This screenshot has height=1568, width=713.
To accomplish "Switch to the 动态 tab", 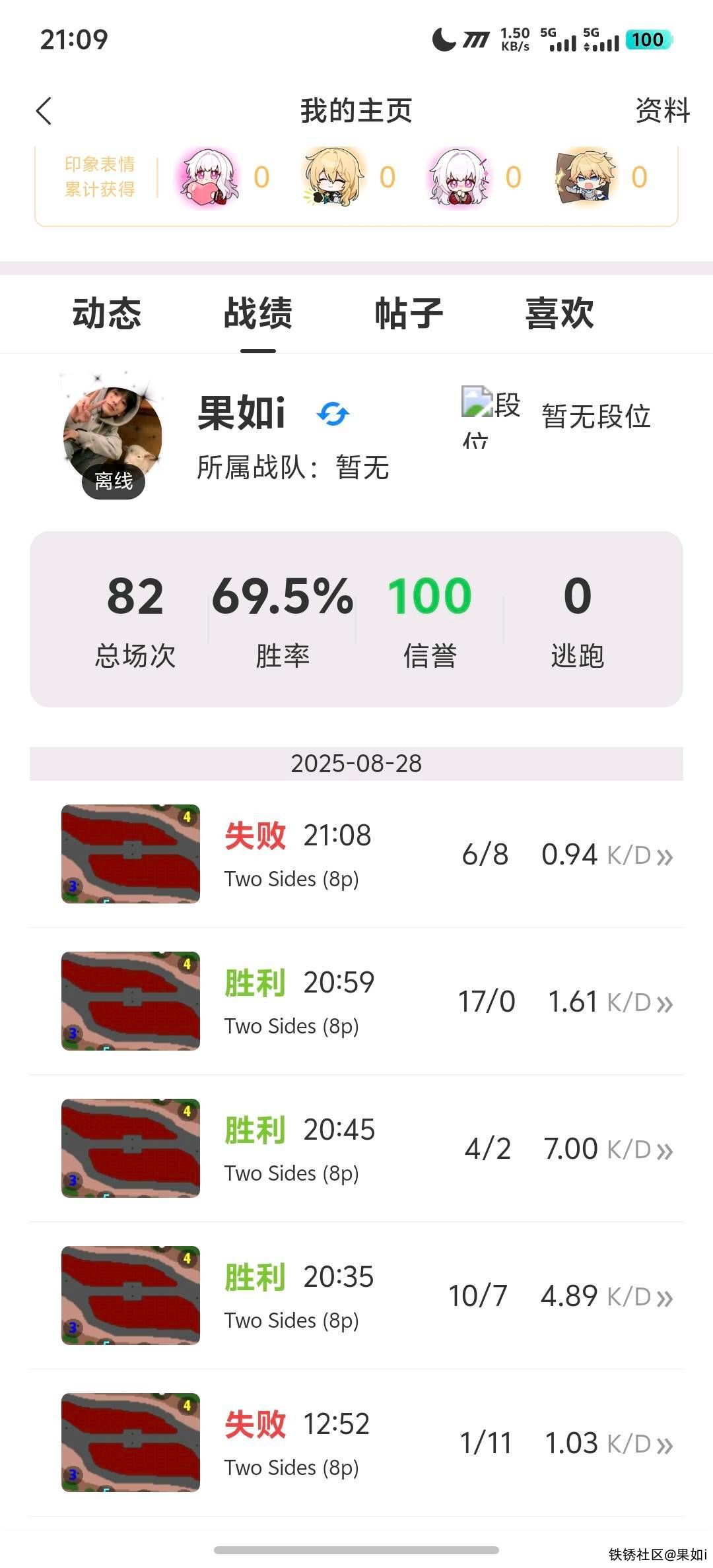I will (x=107, y=313).
